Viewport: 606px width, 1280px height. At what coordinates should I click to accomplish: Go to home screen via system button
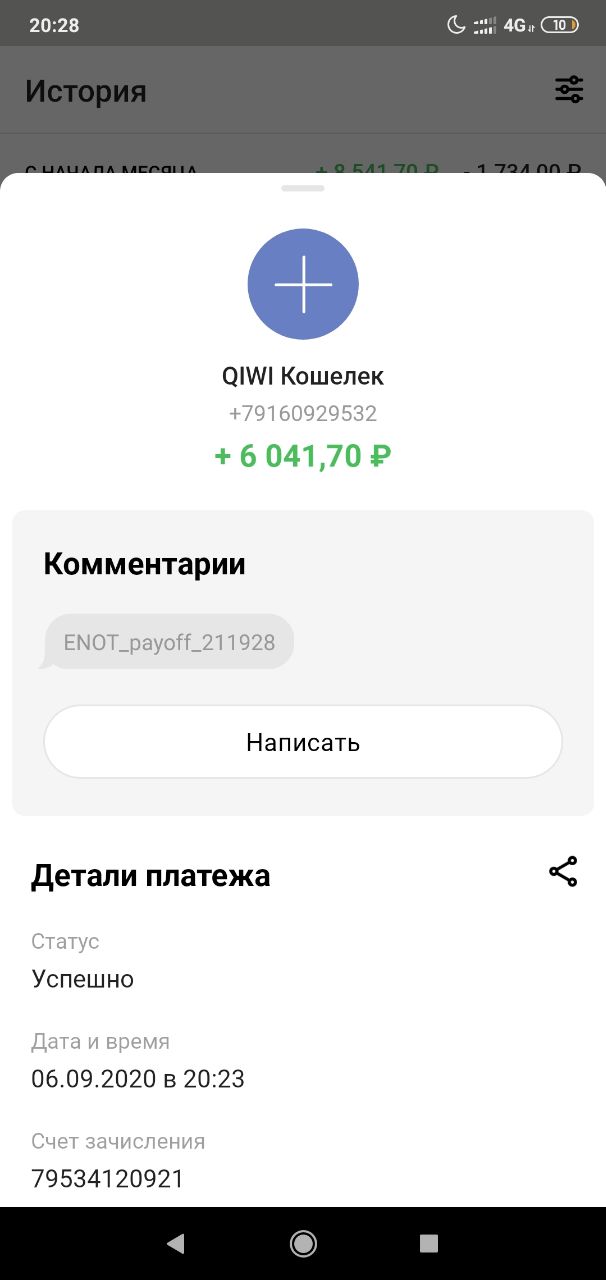303,1243
